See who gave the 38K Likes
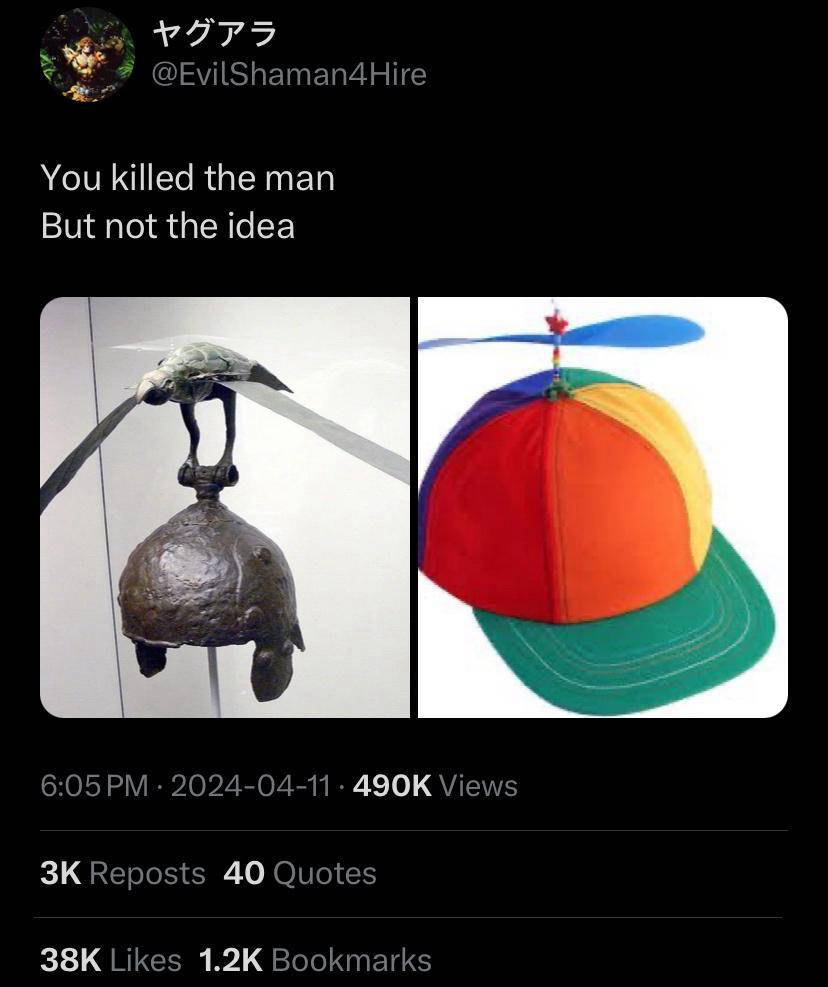This screenshot has width=828, height=987. click(x=111, y=960)
